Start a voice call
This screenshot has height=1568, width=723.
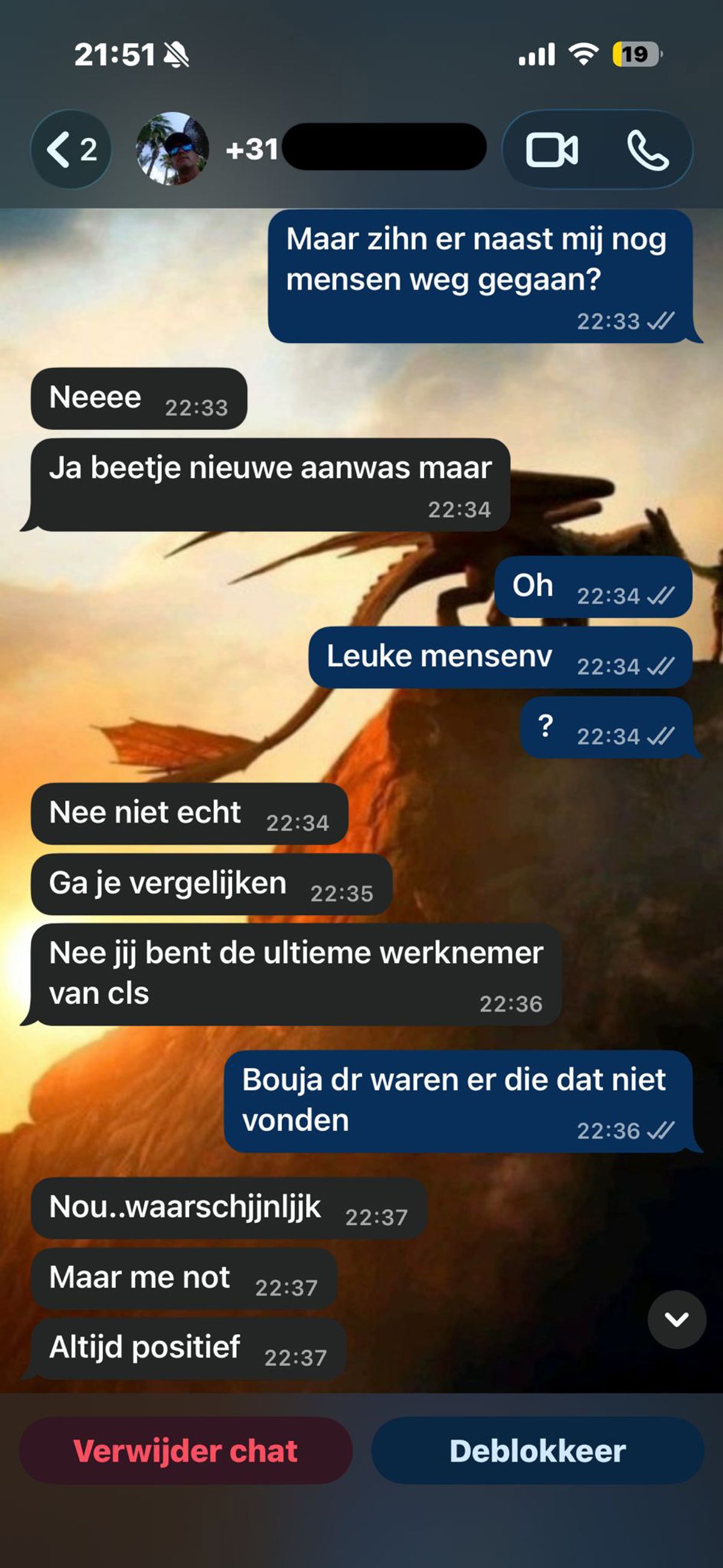click(648, 150)
